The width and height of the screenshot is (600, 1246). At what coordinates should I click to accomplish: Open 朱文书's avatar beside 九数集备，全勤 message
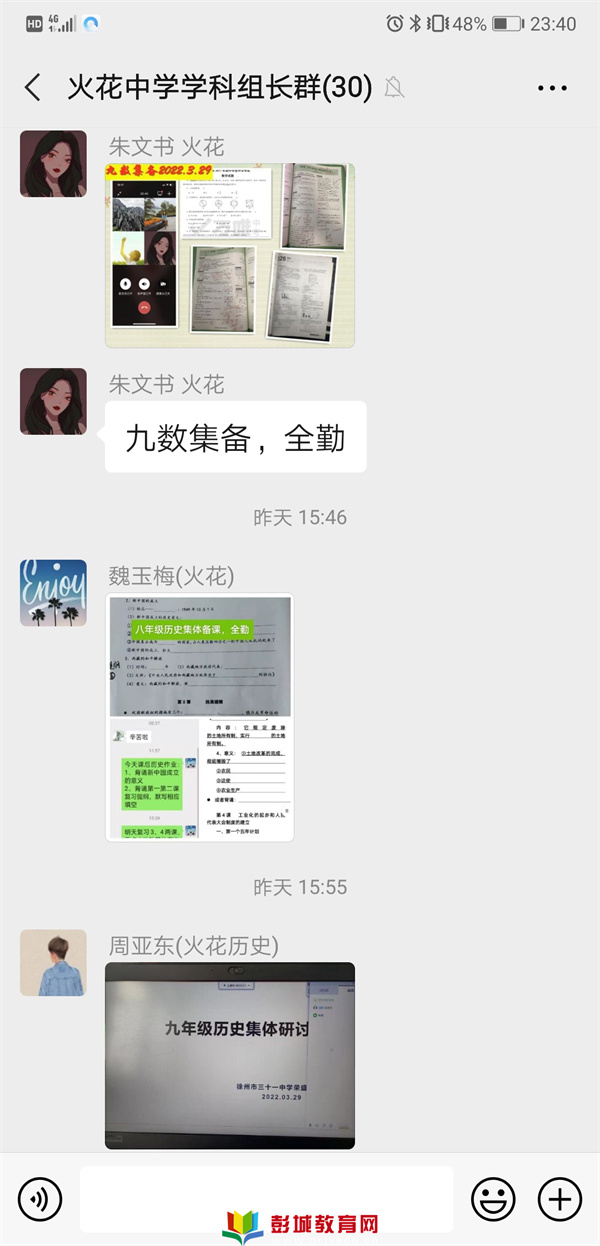tap(53, 401)
